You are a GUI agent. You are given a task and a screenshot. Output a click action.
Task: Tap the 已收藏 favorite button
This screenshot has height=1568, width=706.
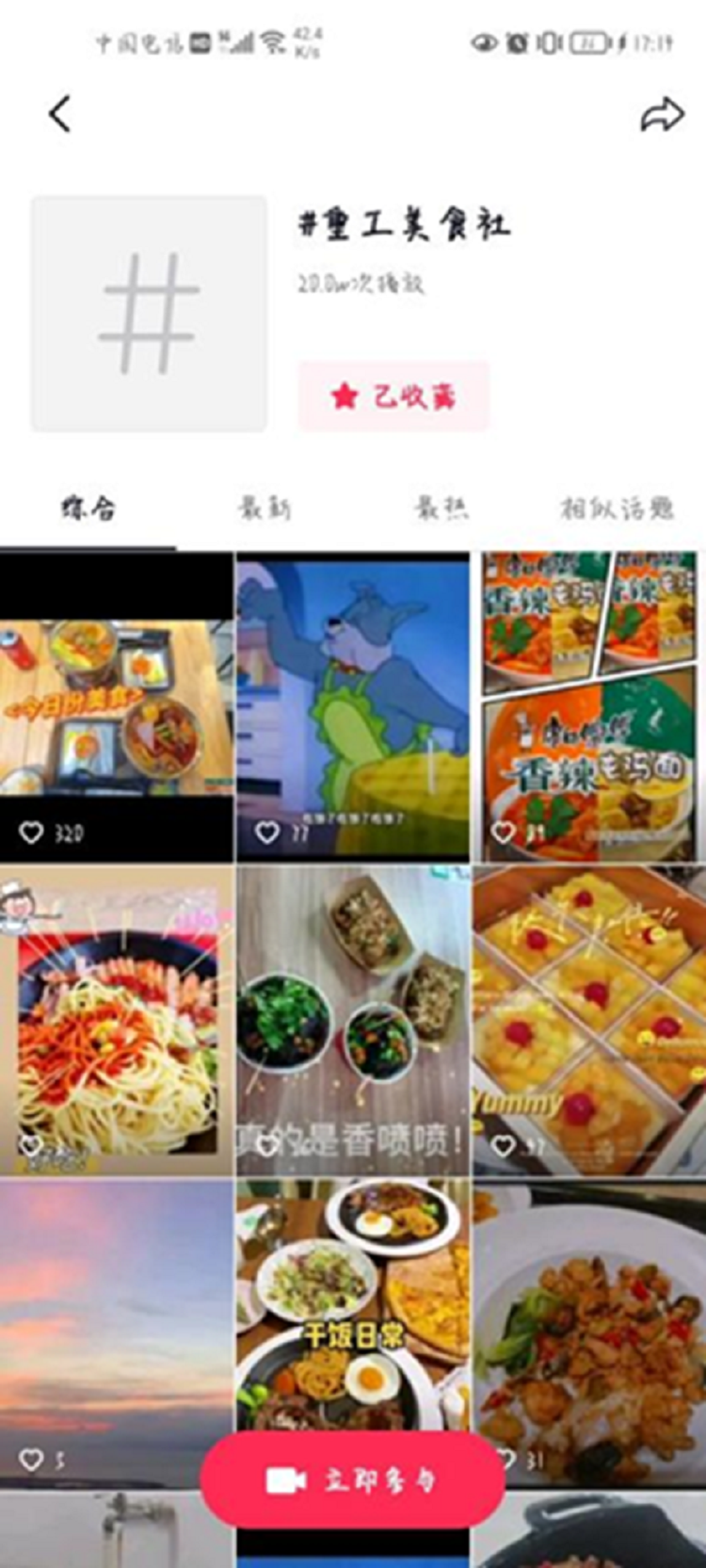[x=393, y=396]
